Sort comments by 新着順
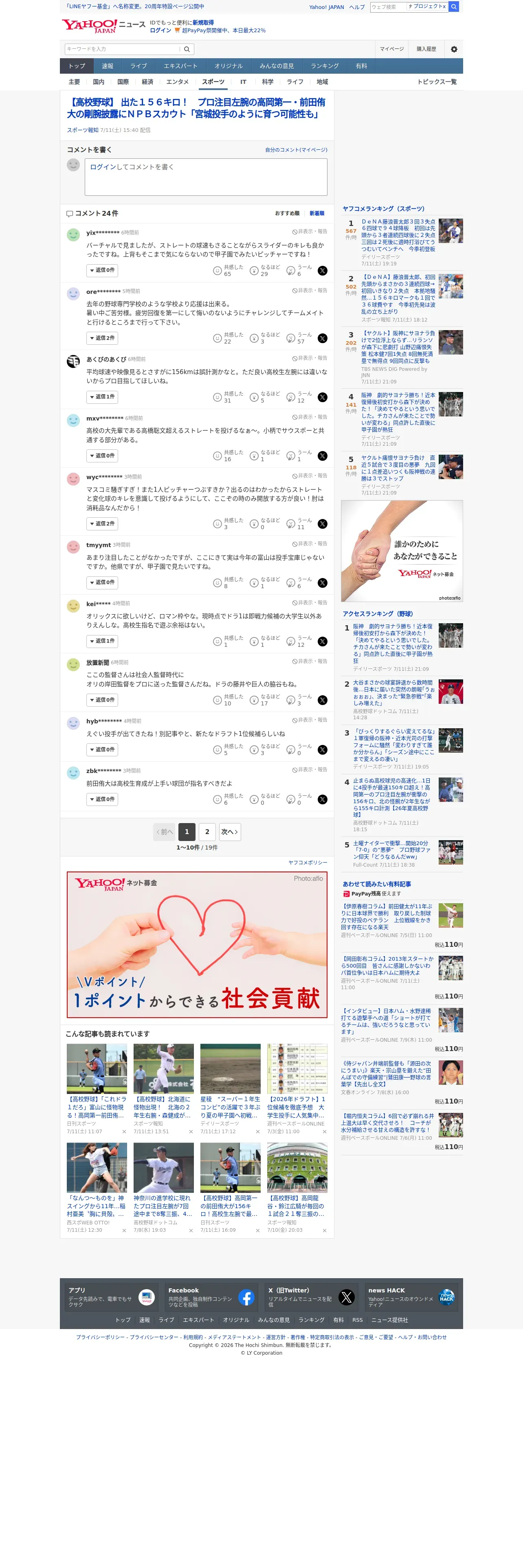 pos(316,214)
